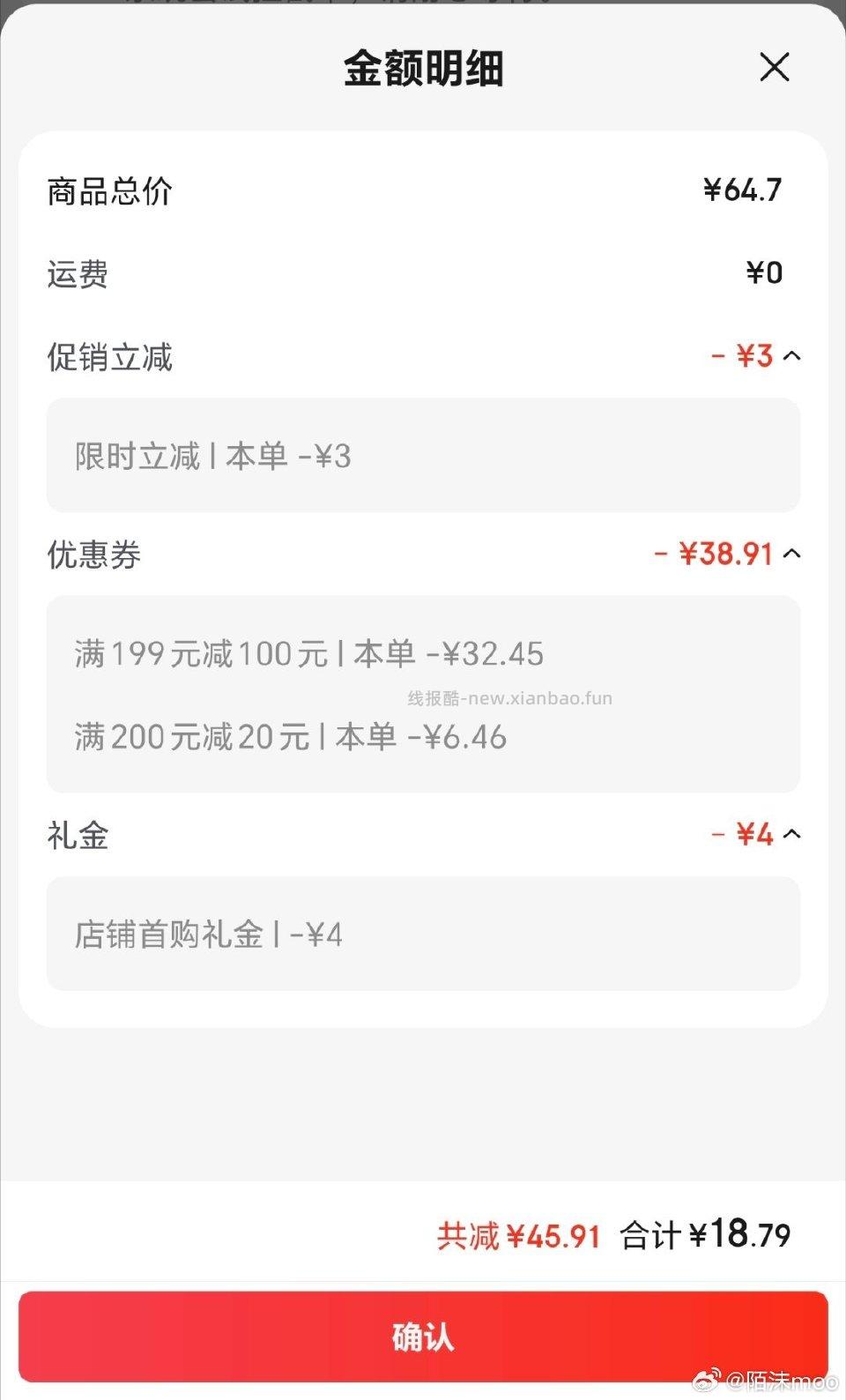The image size is (846, 1400).
Task: Click the 合计 ¥18.79 final price
Action: (708, 1236)
